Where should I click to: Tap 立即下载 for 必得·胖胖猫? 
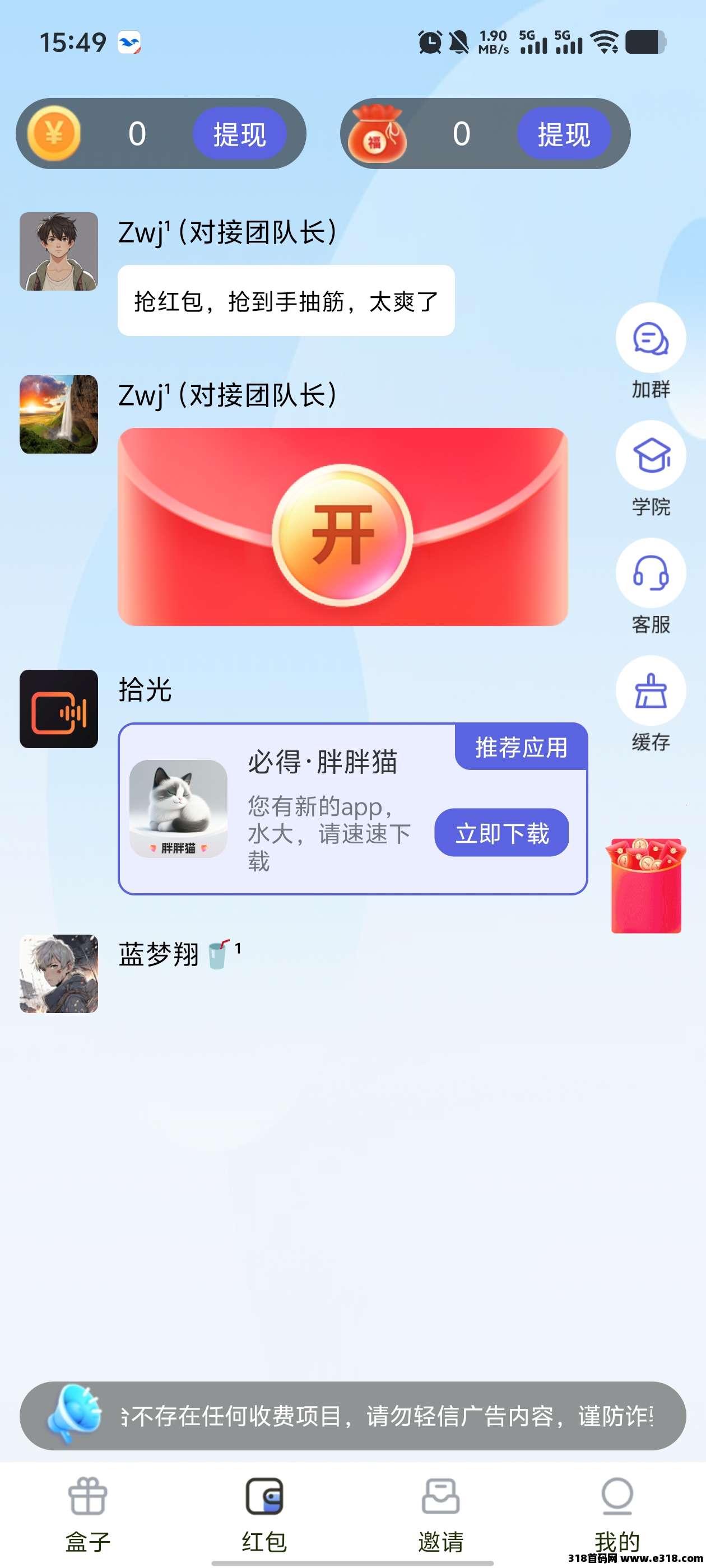[x=501, y=833]
